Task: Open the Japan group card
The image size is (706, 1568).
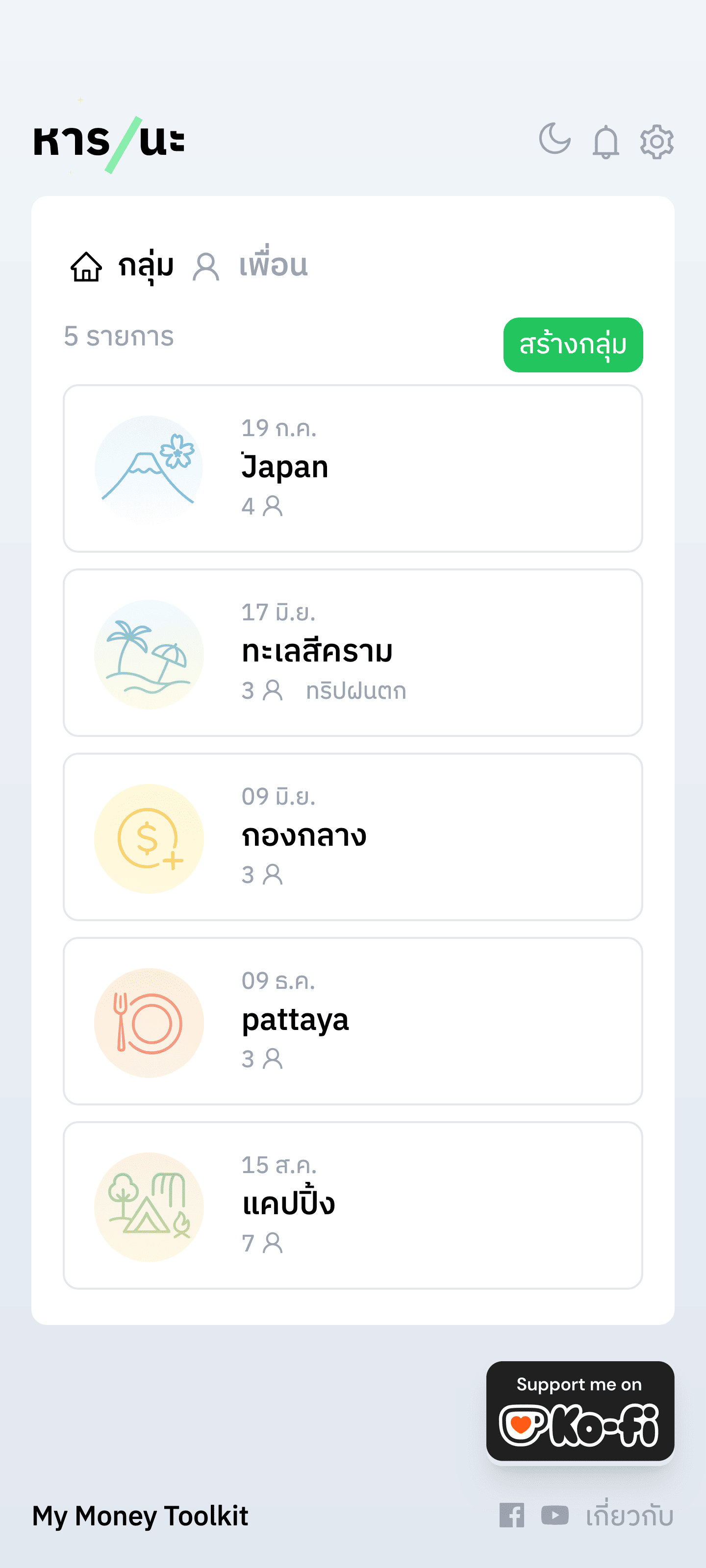Action: pos(353,468)
